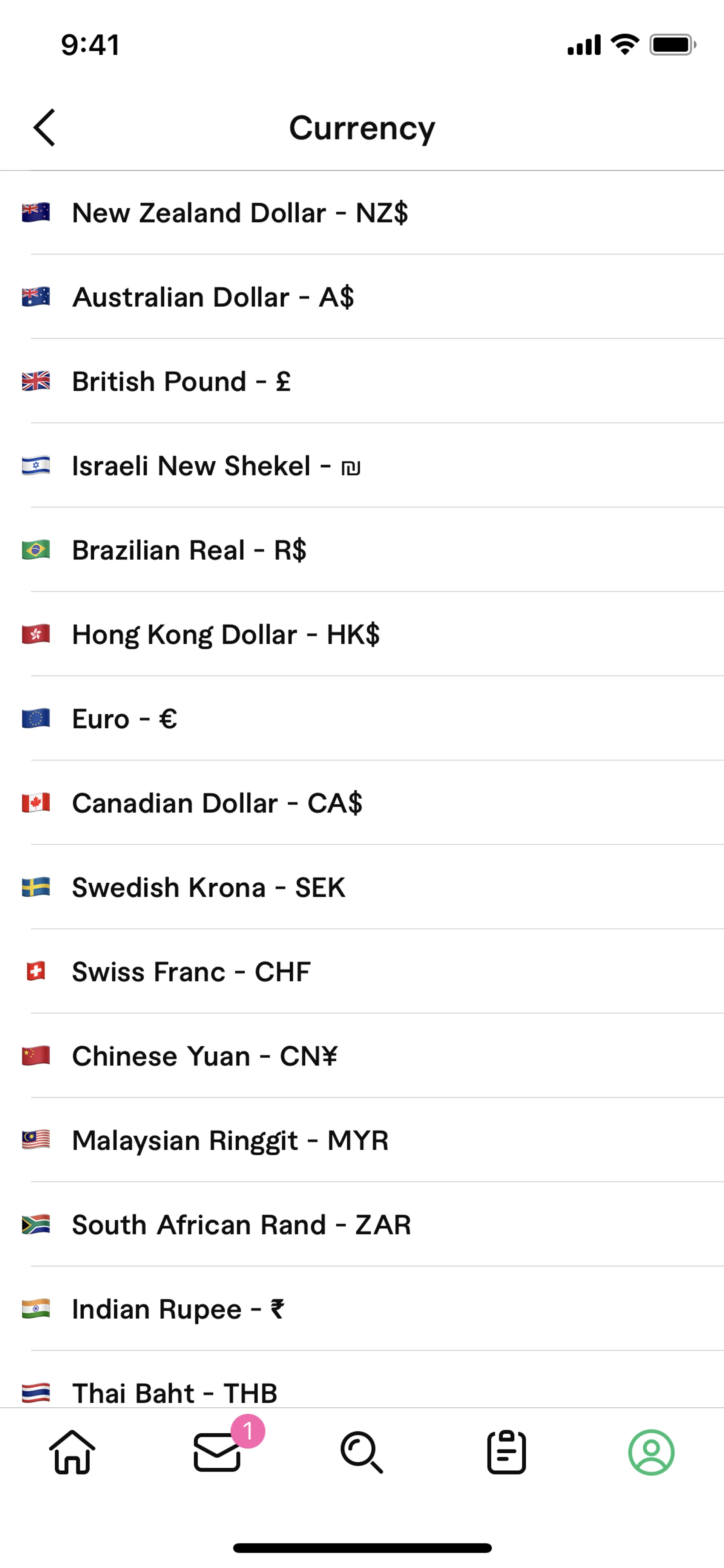This screenshot has width=724, height=1568.
Task: Select New Zealand Dollar as currency
Action: [x=240, y=213]
